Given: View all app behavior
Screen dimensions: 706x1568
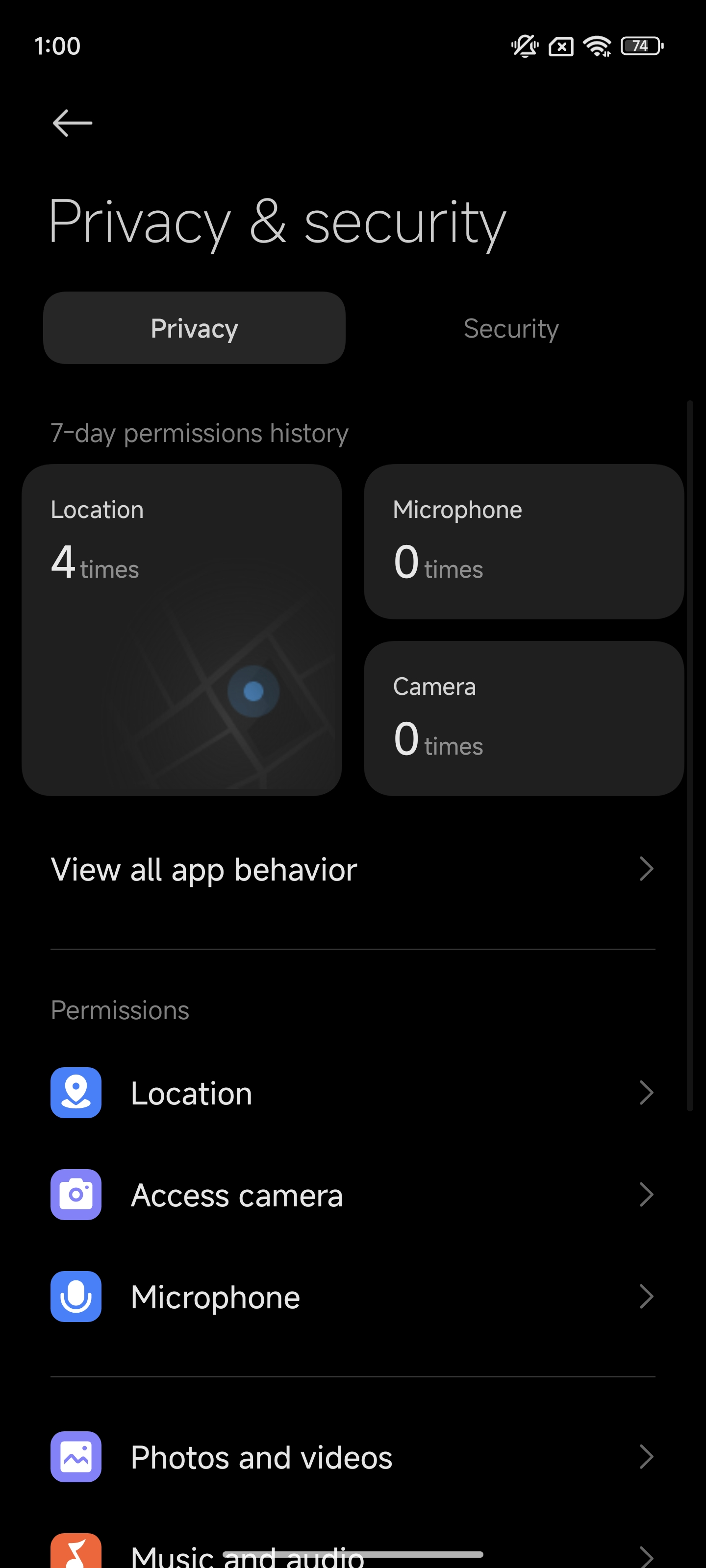Looking at the screenshot, I should [x=353, y=869].
